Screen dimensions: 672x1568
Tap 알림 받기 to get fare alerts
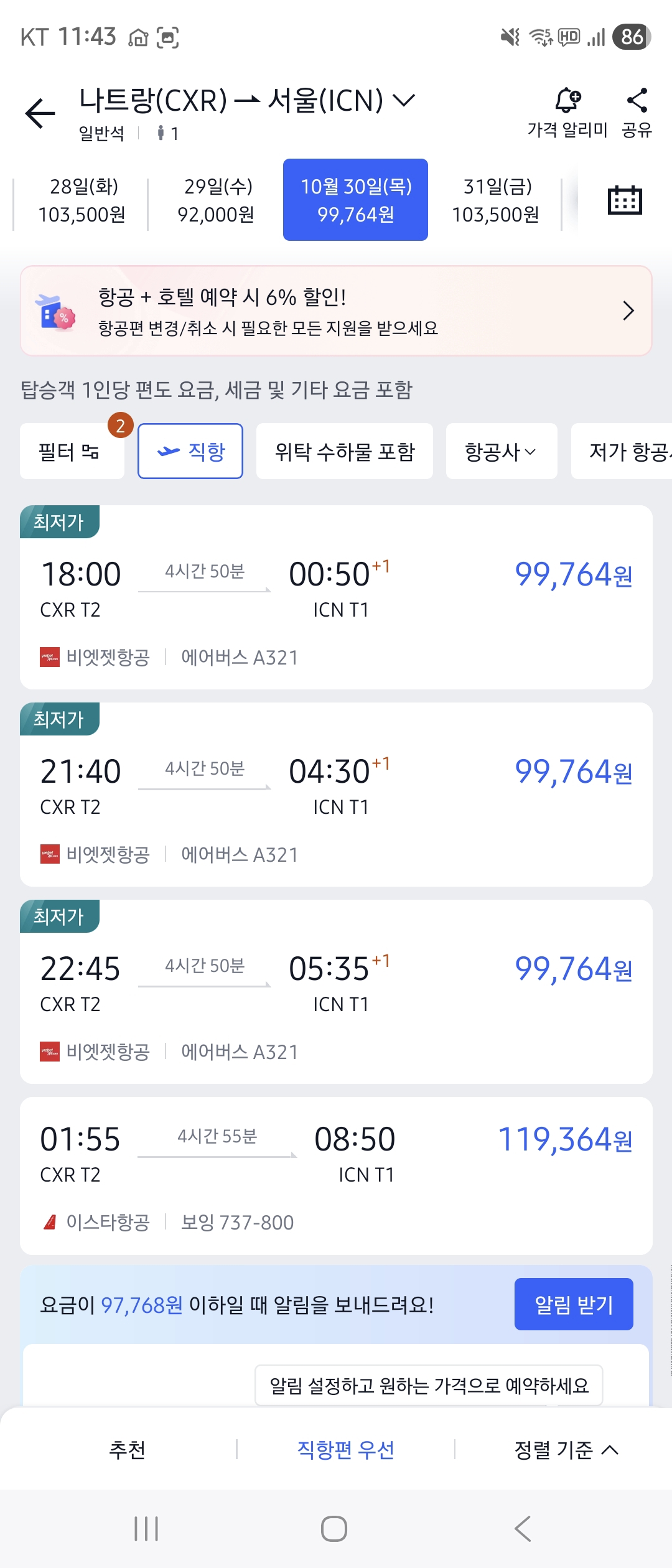coord(574,1304)
